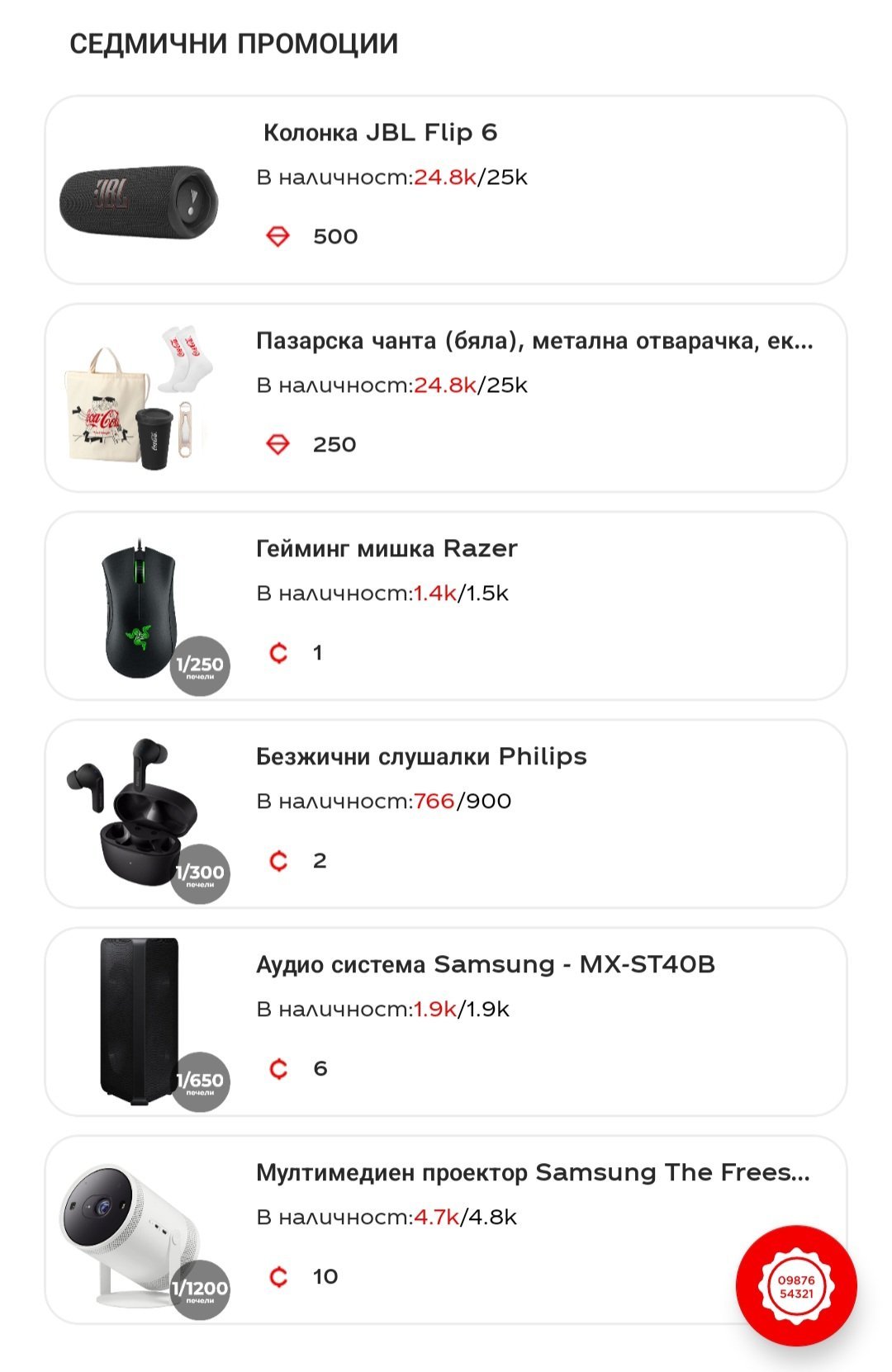Tap the Аудио система Samsung MX-ST40B card
Viewport: 892px width, 1372px height.
(x=446, y=1022)
